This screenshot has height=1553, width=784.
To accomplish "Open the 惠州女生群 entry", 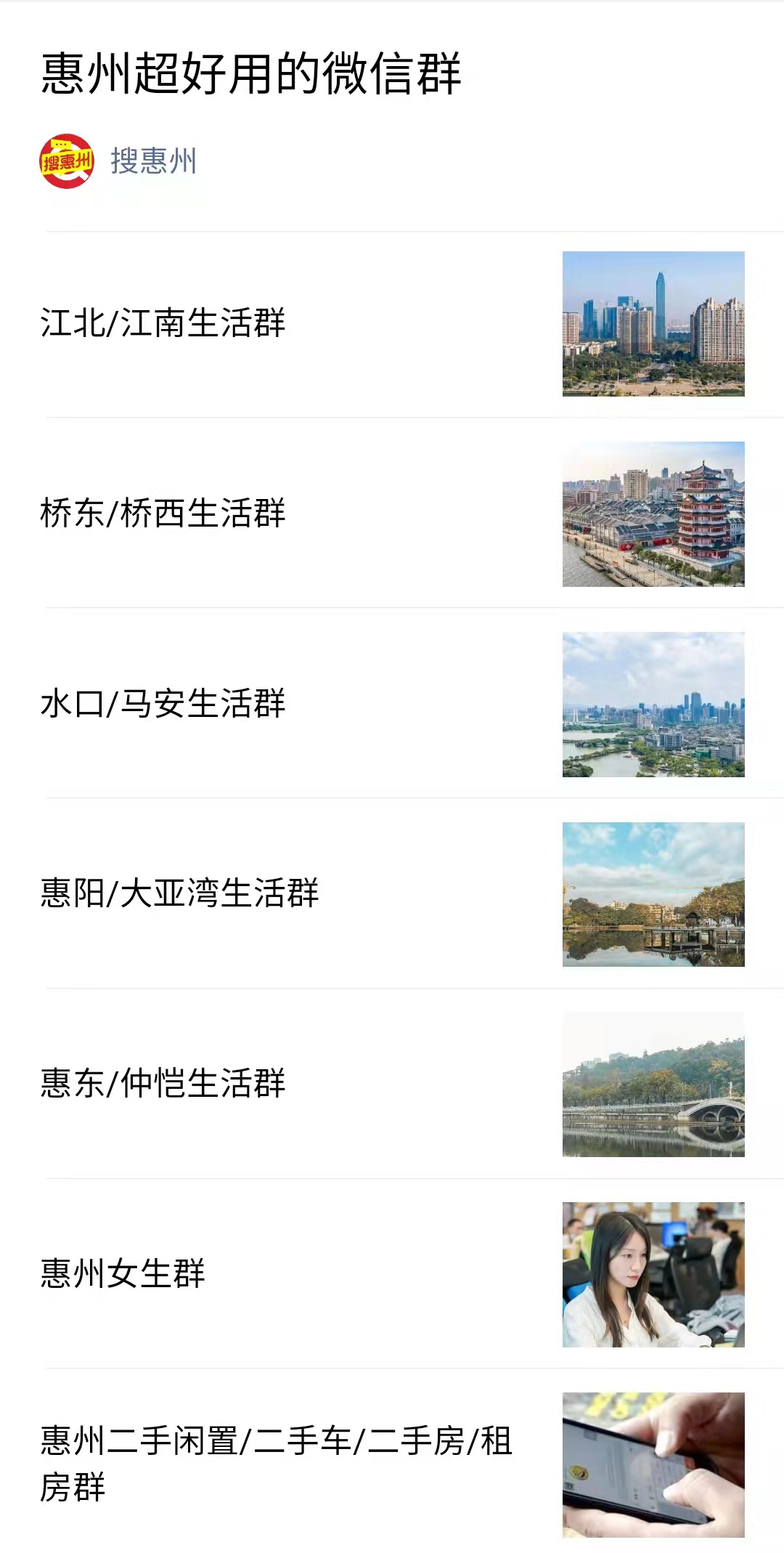I will 123,1274.
